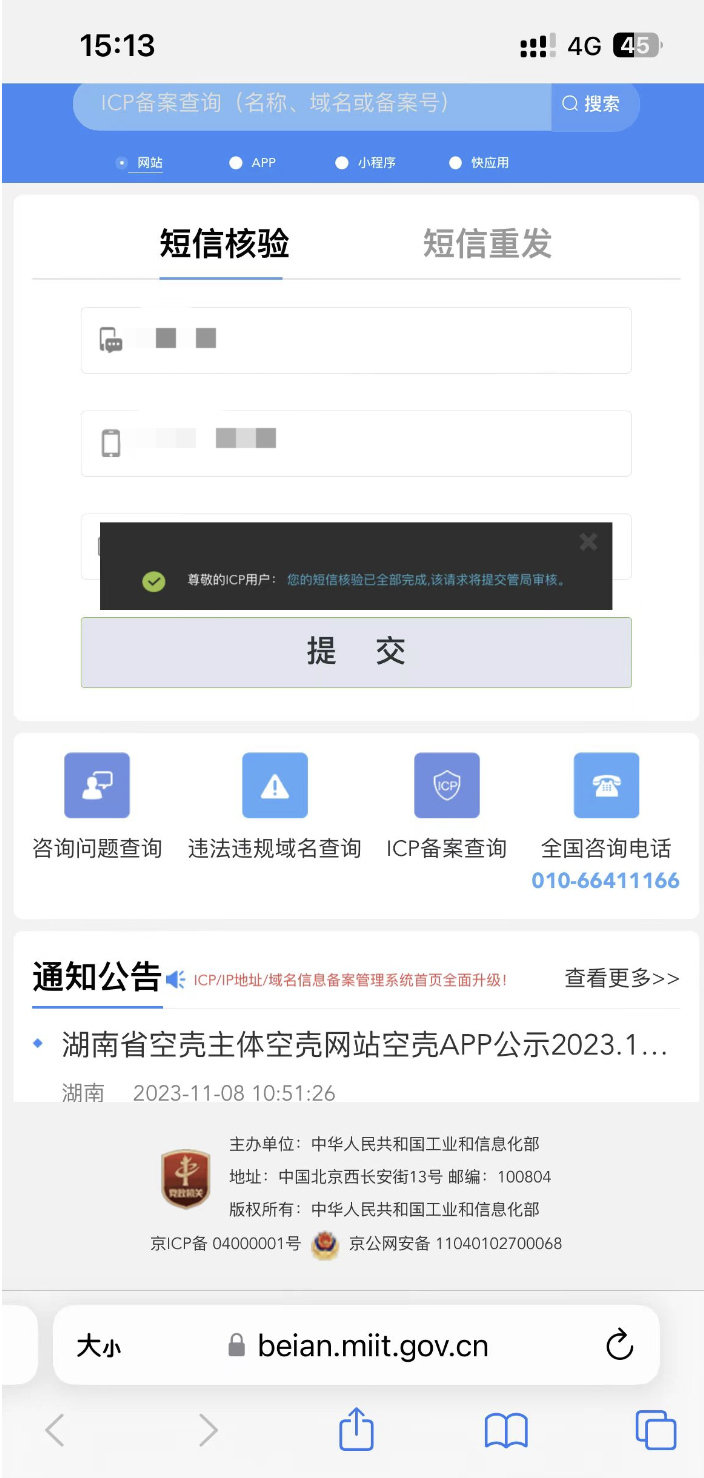Viewport: 704px width, 1478px height.
Task: Tap the mobile phone number field
Action: pyautogui.click(x=356, y=443)
